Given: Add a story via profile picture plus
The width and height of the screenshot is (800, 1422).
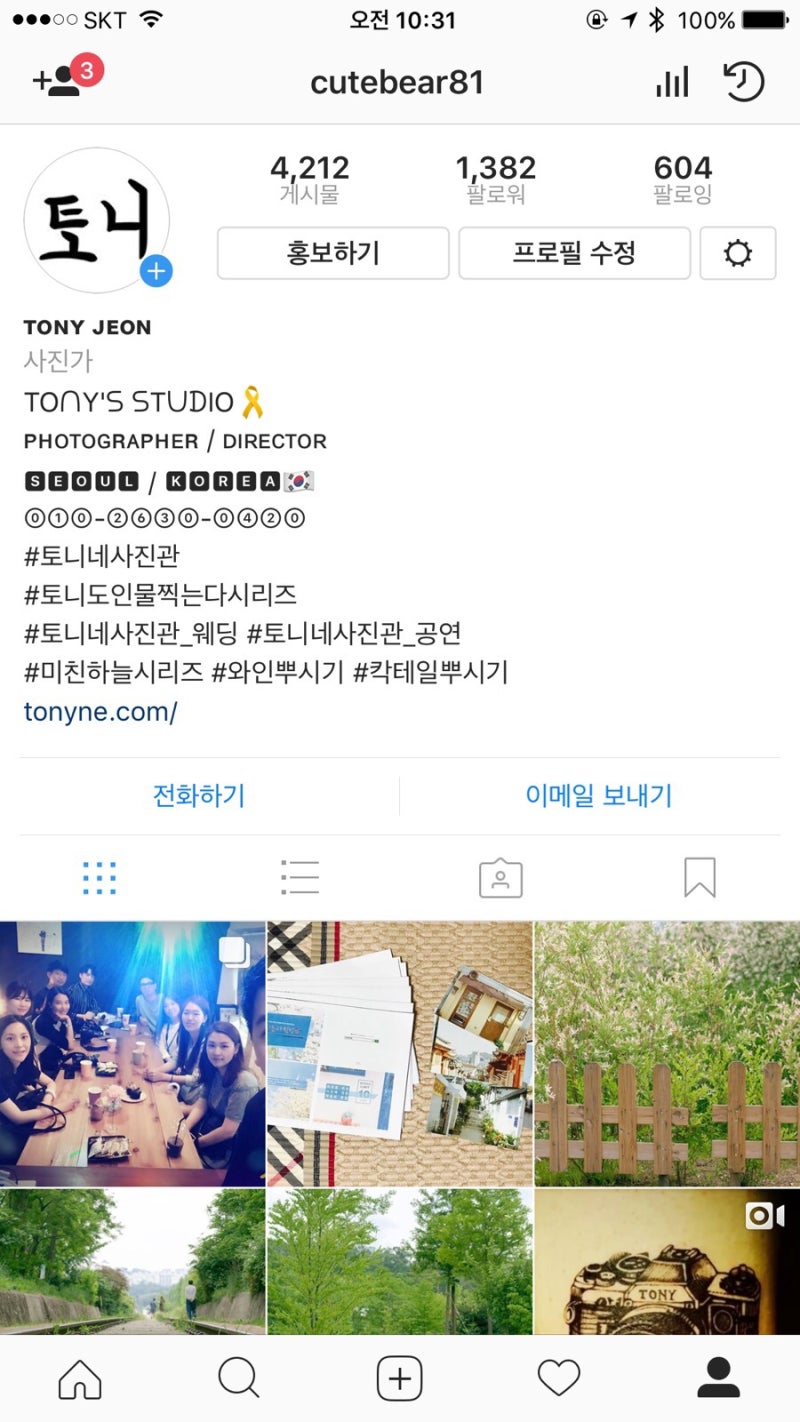Looking at the screenshot, I should pos(156,270).
